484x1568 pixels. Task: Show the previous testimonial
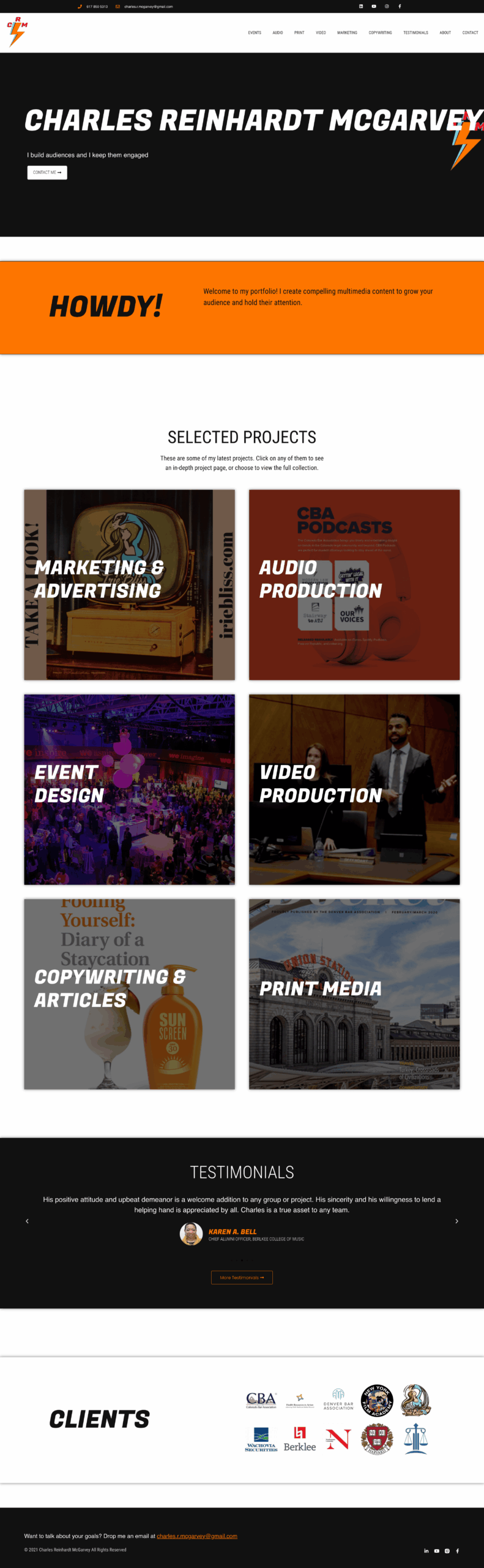(x=27, y=1221)
